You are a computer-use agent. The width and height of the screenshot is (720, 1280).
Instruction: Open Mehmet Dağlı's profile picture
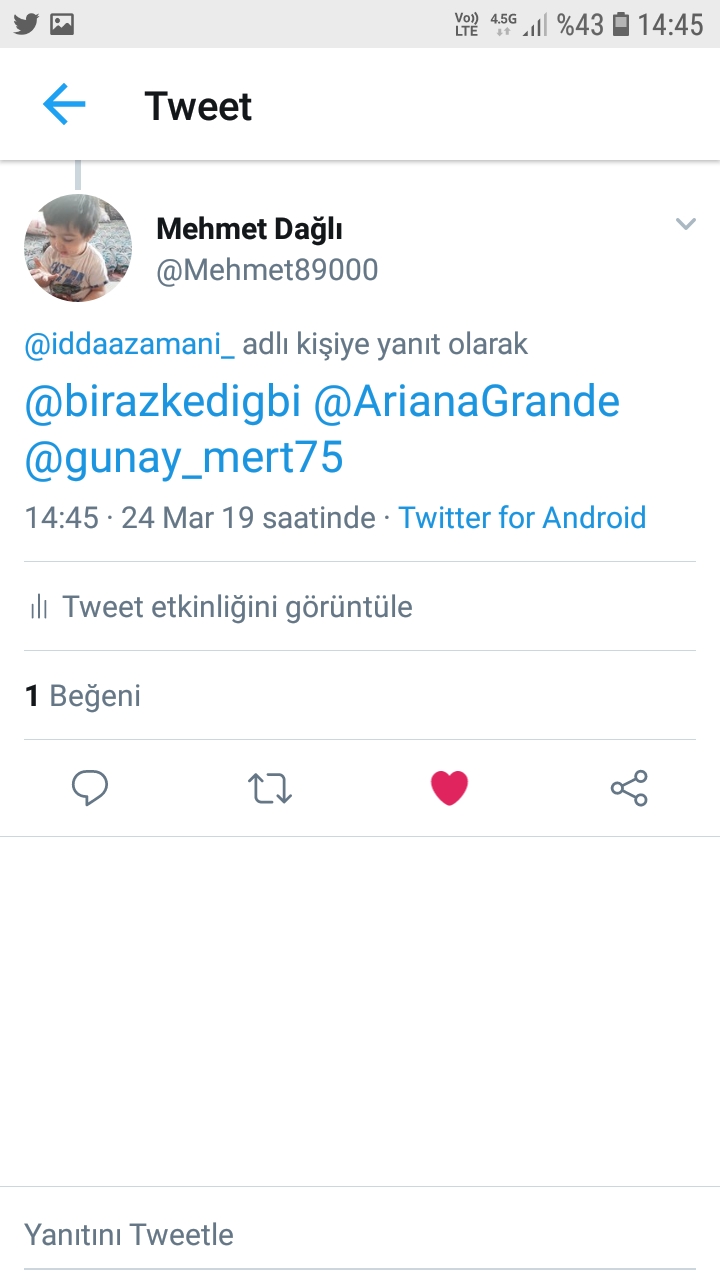78,248
